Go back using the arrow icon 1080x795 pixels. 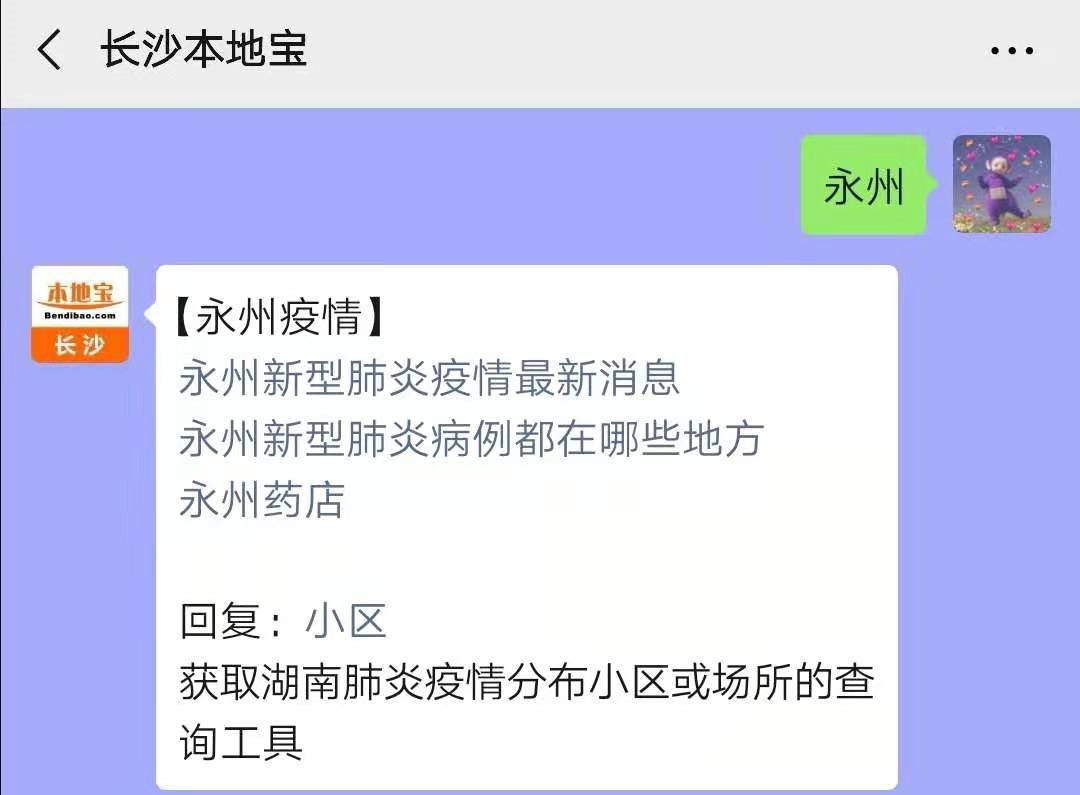(48, 50)
